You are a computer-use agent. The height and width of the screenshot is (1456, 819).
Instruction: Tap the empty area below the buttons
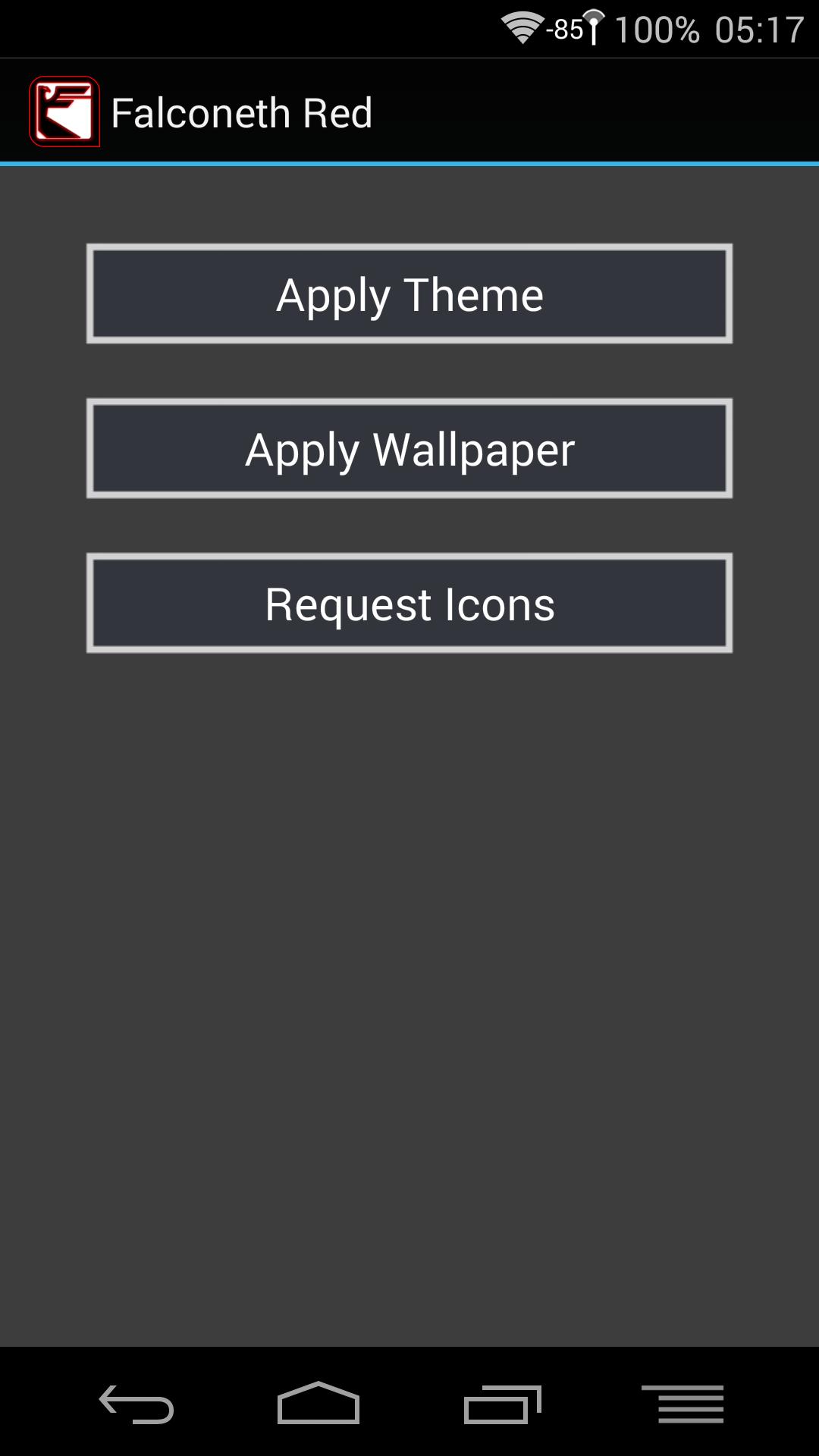coord(409,986)
